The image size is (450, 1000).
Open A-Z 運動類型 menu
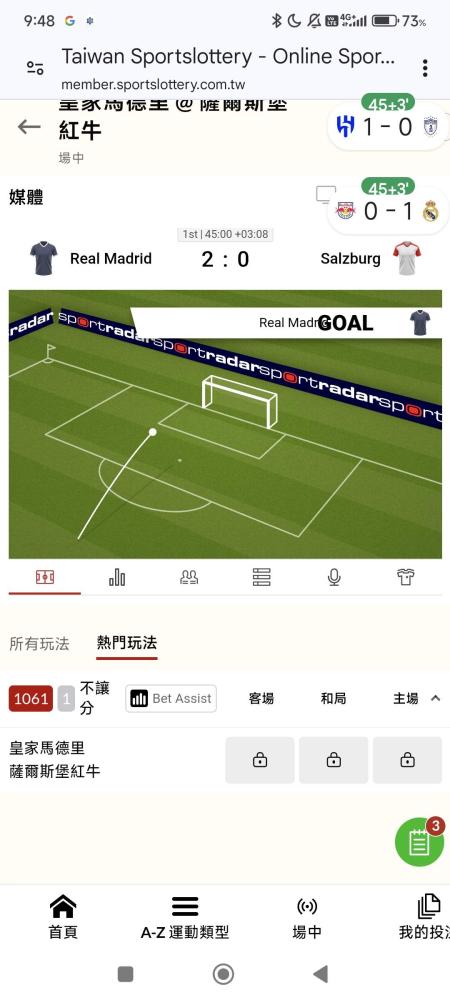click(185, 917)
